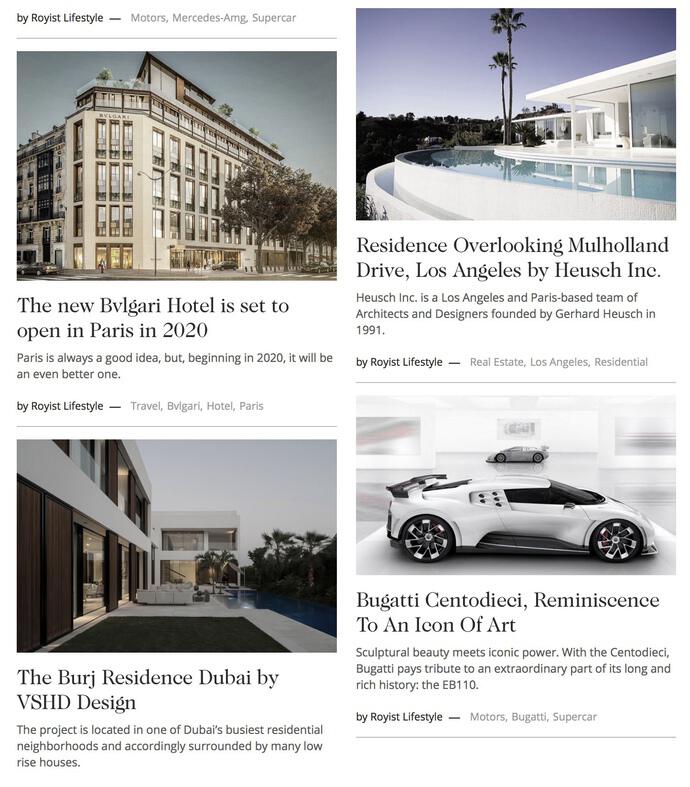This screenshot has width=690, height=787.
Task: Select the Paris tag
Action: (251, 406)
